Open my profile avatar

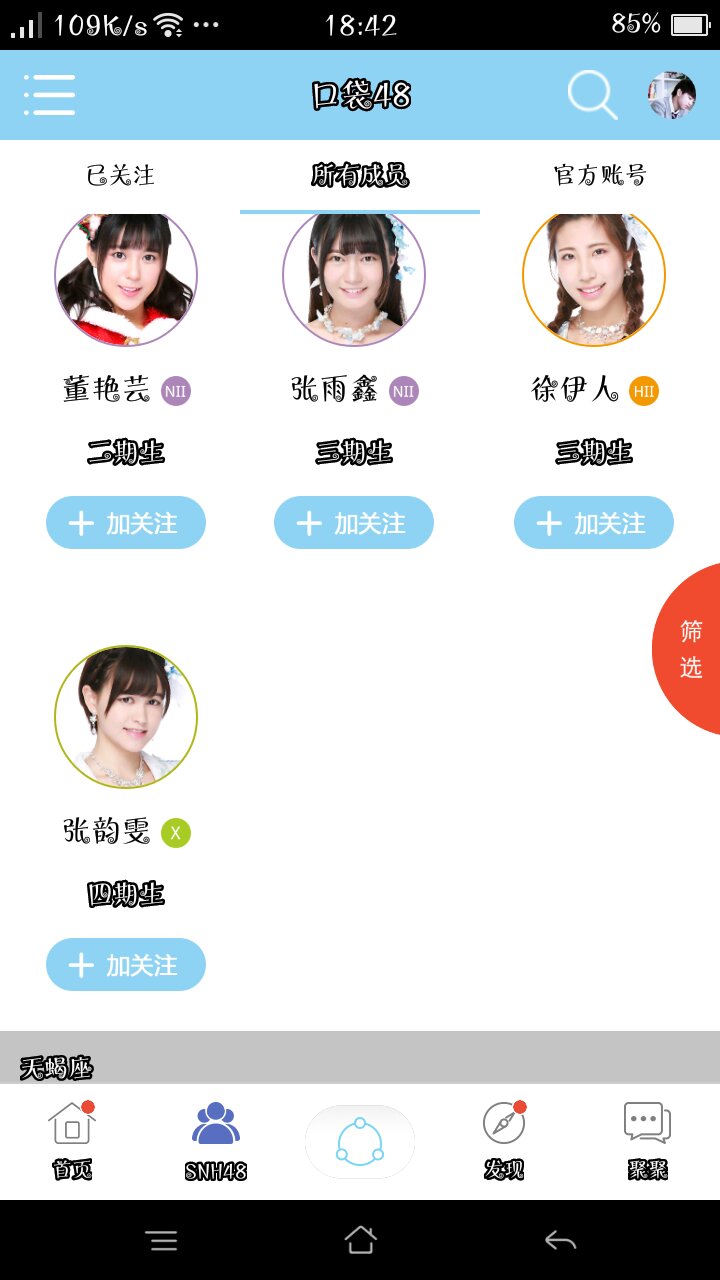click(672, 95)
